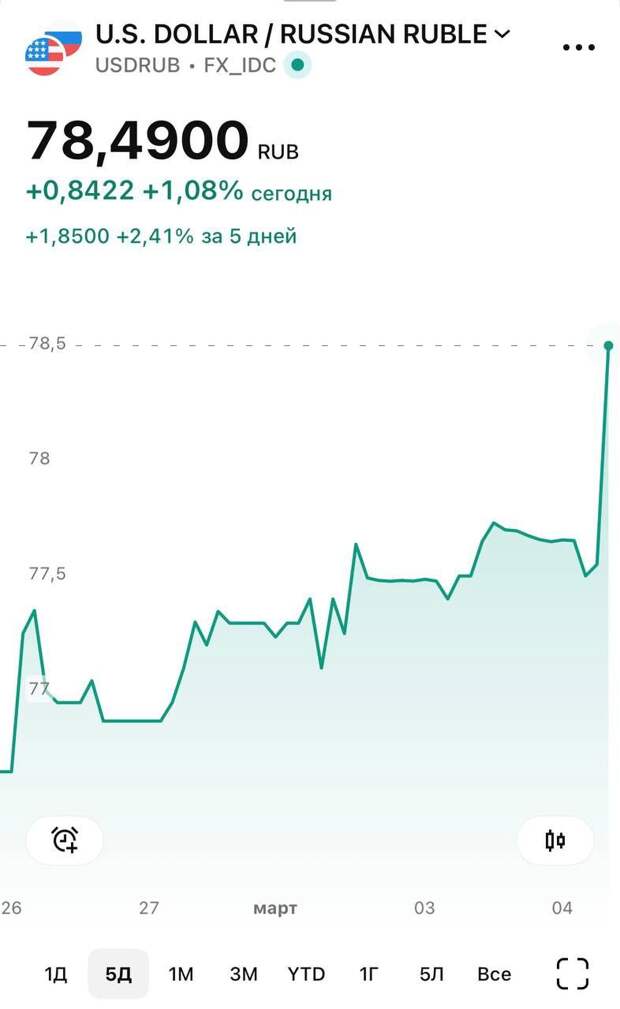Open the three-dot overflow menu
This screenshot has height=1009, width=620.
[x=579, y=48]
